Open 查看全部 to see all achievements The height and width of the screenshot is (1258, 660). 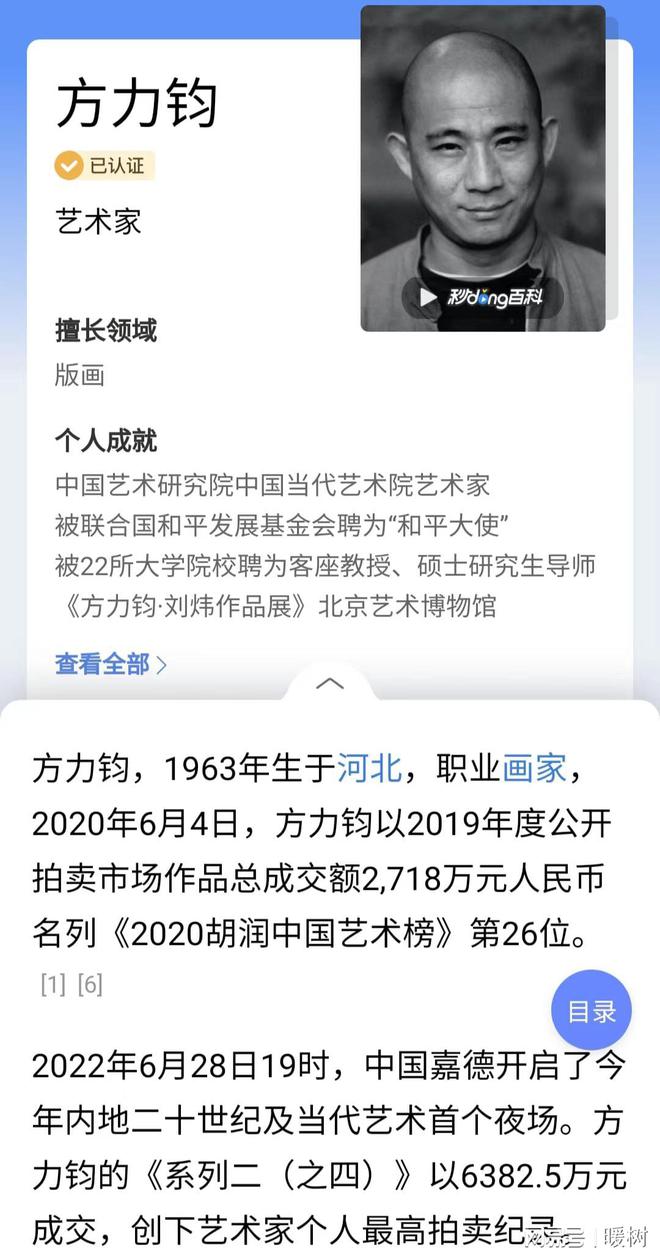(x=110, y=664)
